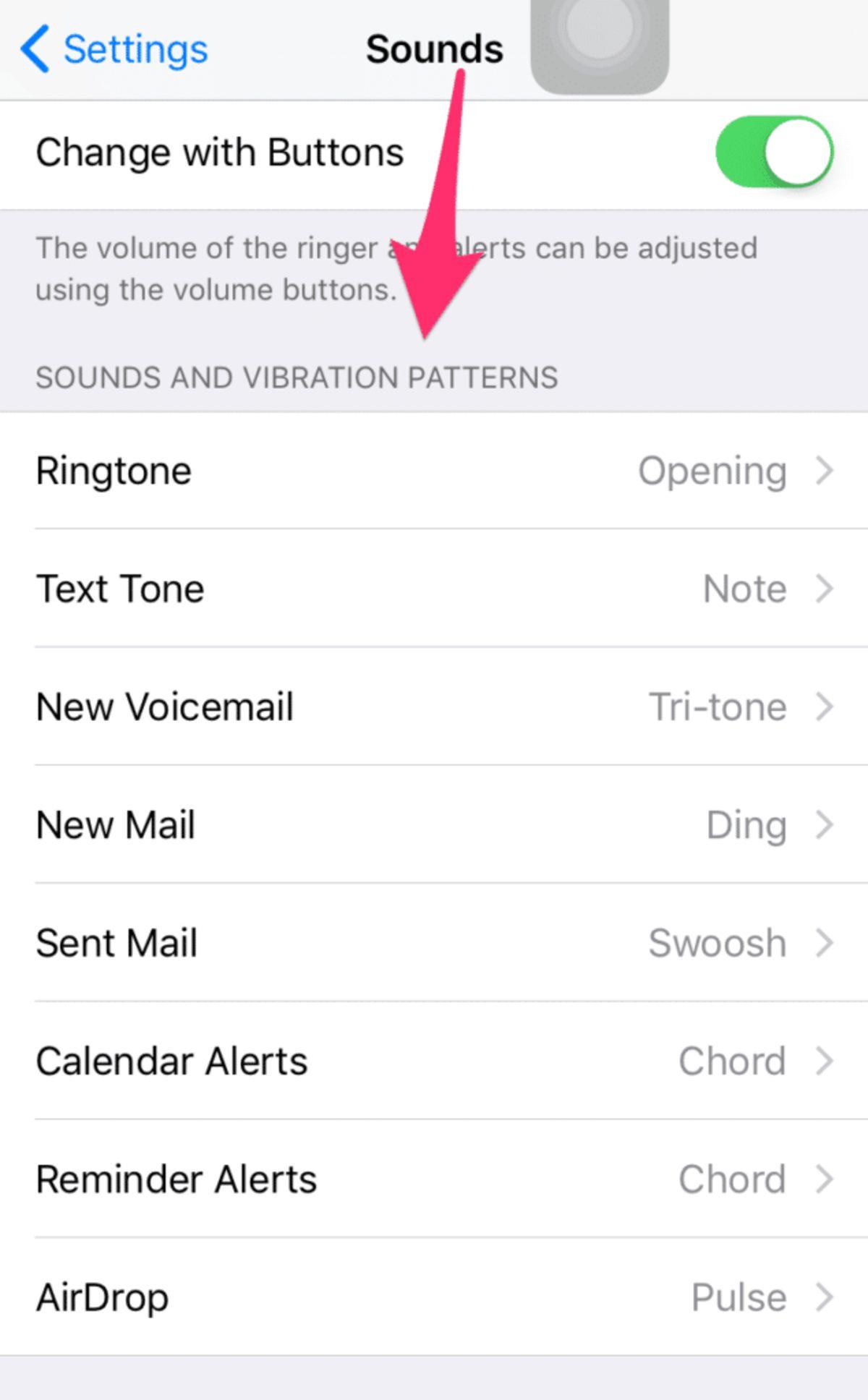868x1400 pixels.
Task: Expand Text Tone options via its chevron
Action: [825, 589]
